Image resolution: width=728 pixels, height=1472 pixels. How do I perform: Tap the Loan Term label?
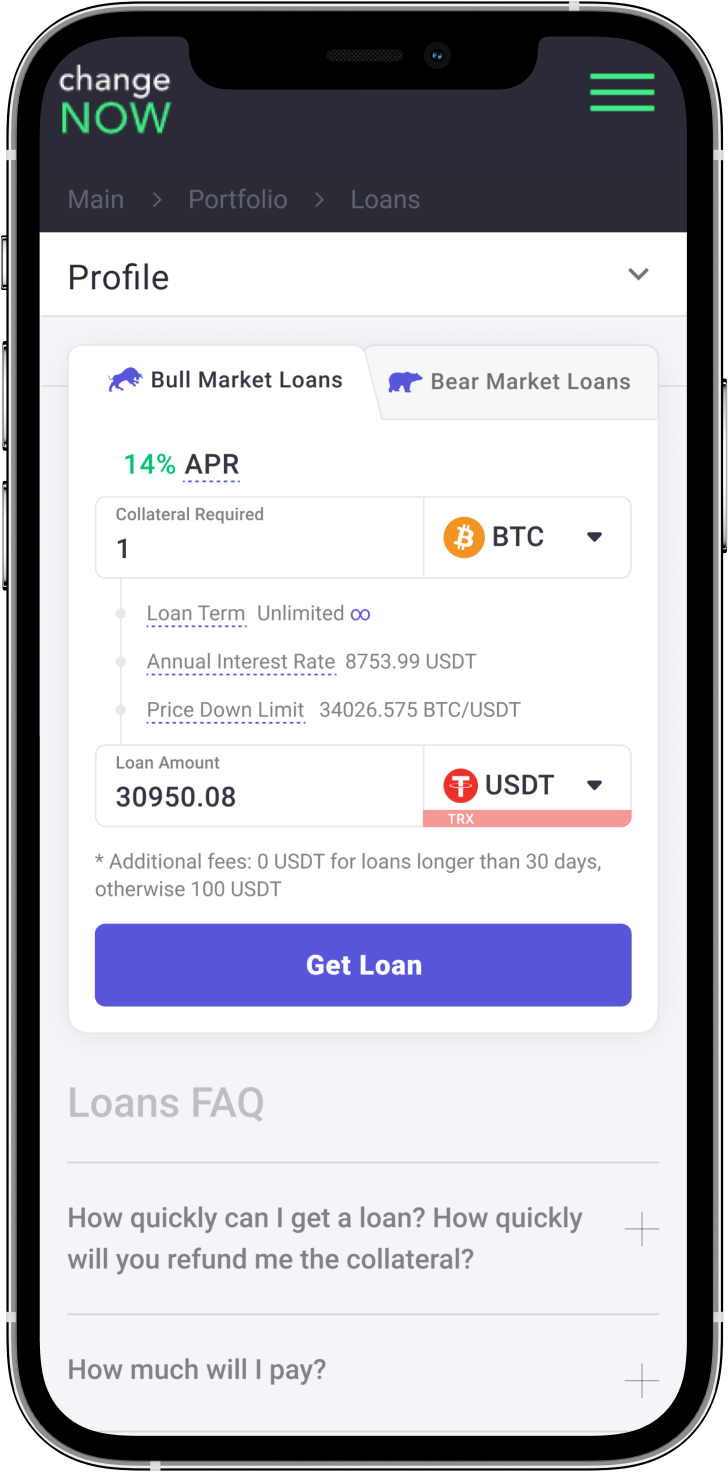click(196, 614)
